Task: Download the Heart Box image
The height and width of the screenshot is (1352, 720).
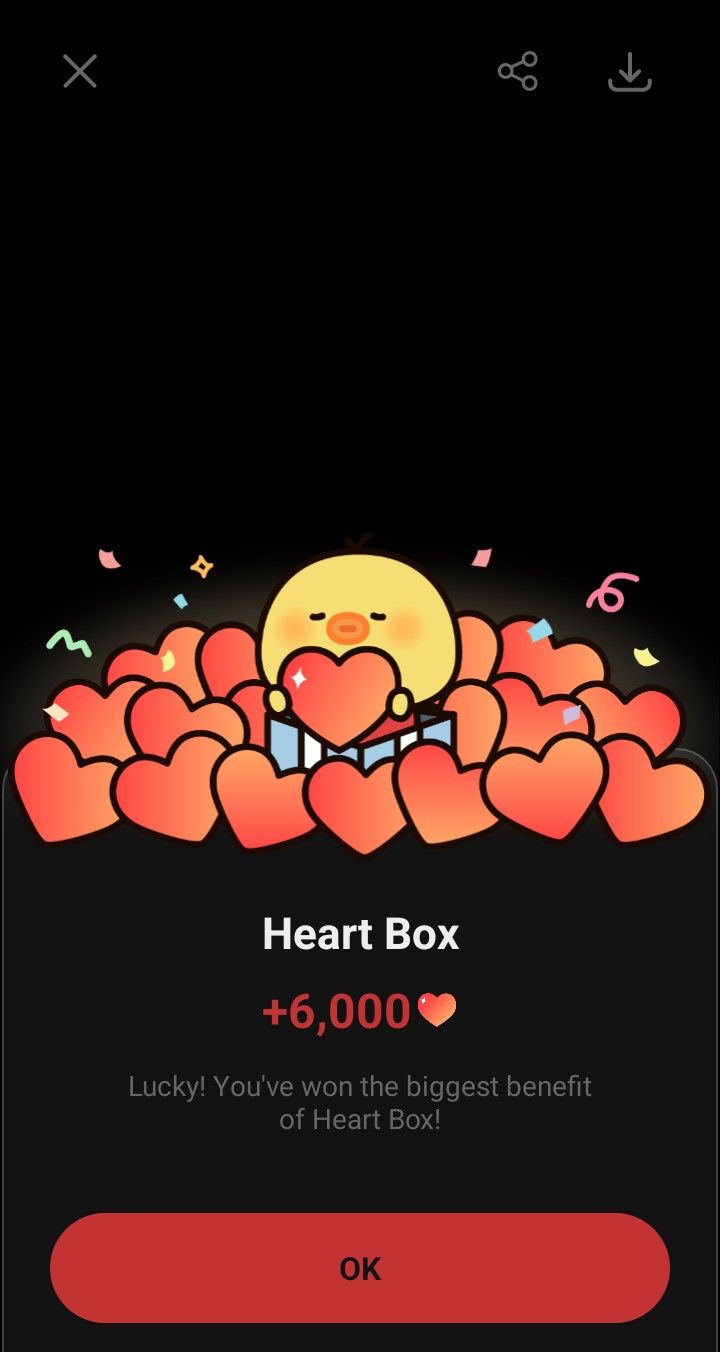Action: (630, 72)
